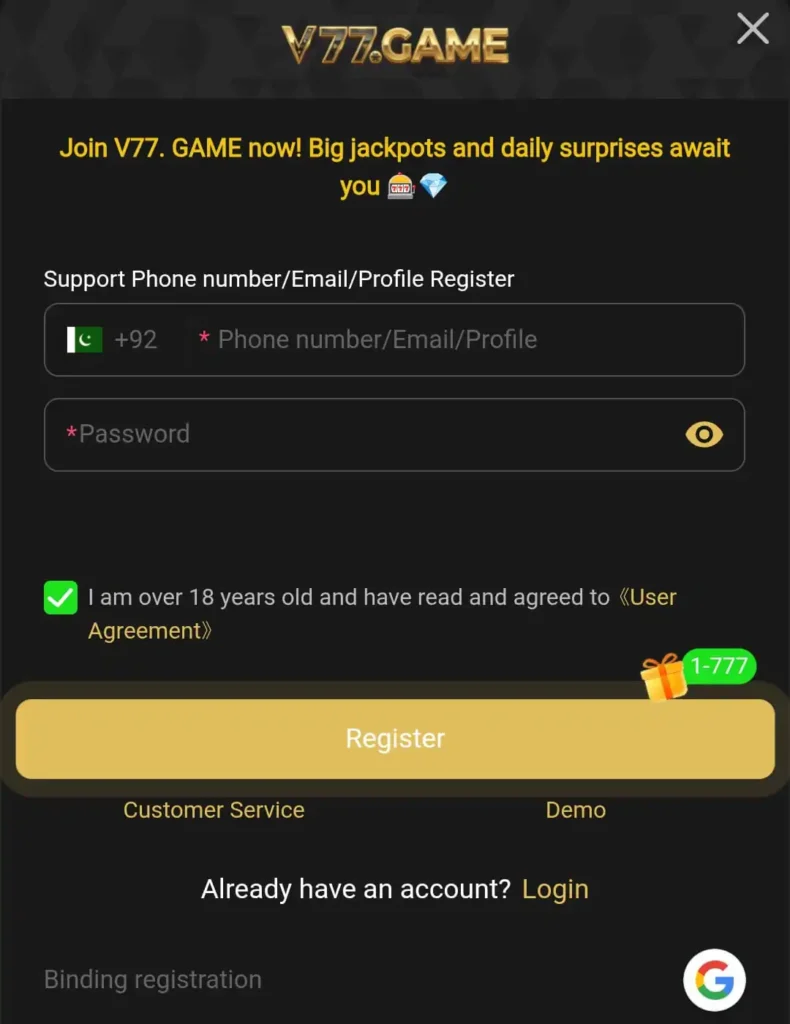Tap the yellow Register button
The width and height of the screenshot is (790, 1024).
click(x=395, y=739)
